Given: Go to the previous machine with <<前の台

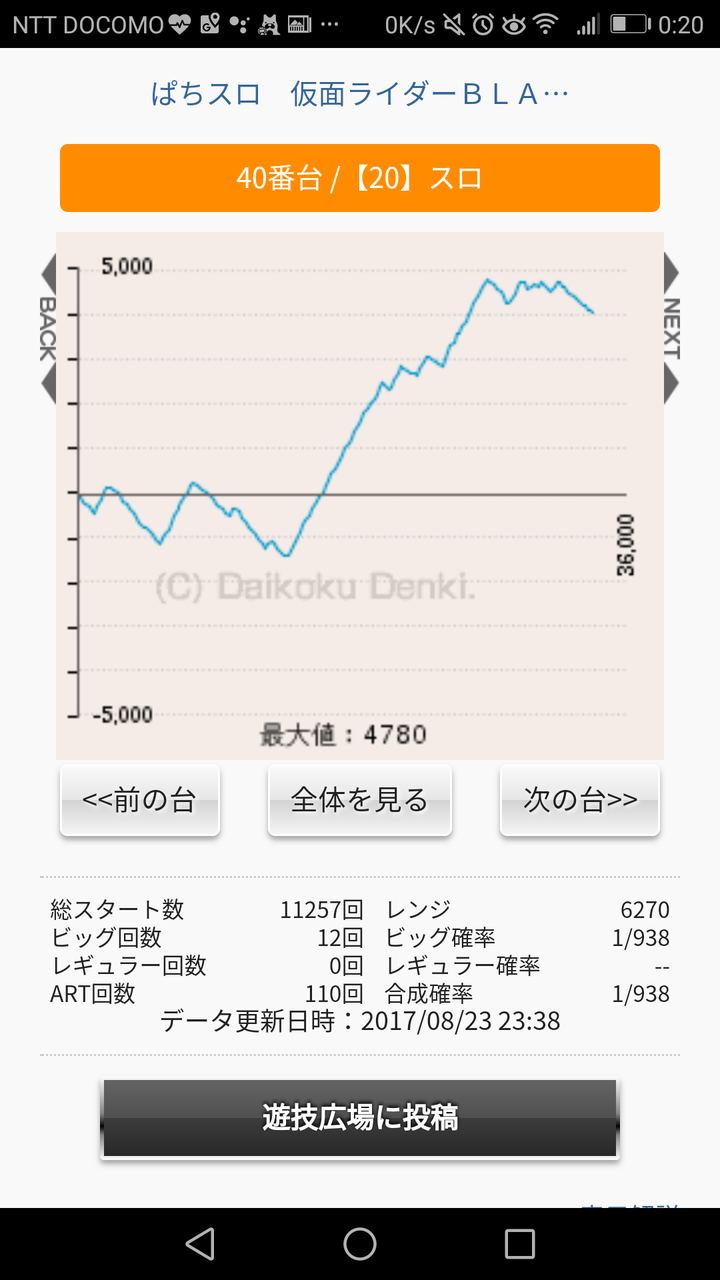Looking at the screenshot, I should point(140,800).
